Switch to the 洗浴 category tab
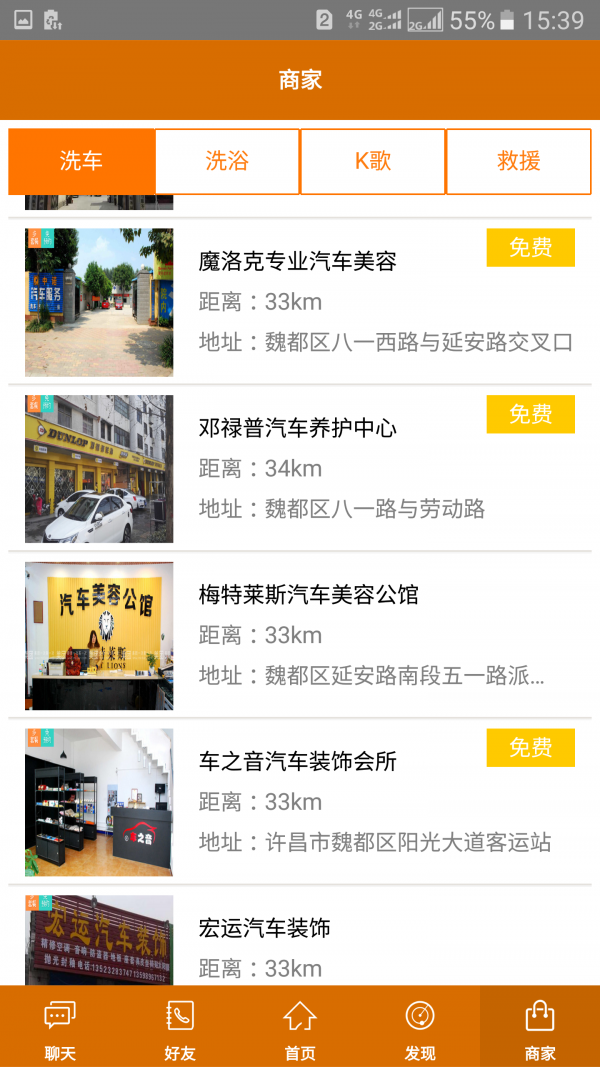Screen dimensions: 600x1067 coord(227,161)
